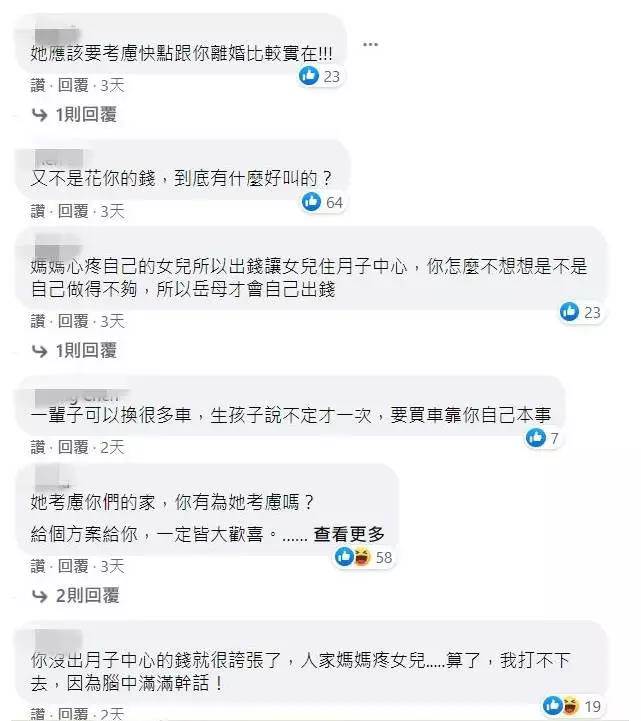
Task: Tap 查看更多 to expand the 皆大歡喜 comment
Action: (x=349, y=534)
